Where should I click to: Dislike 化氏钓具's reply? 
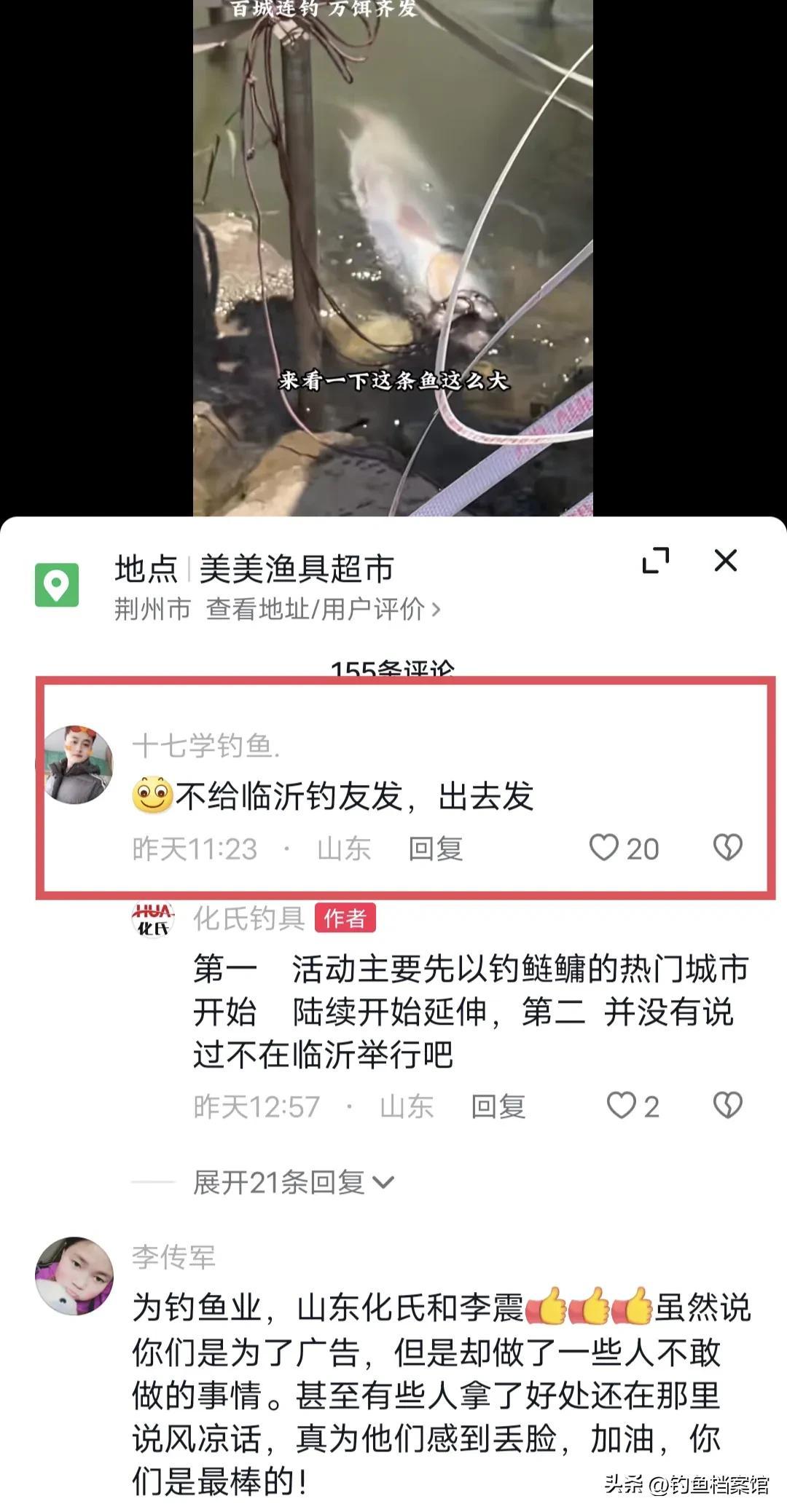coord(727,1106)
